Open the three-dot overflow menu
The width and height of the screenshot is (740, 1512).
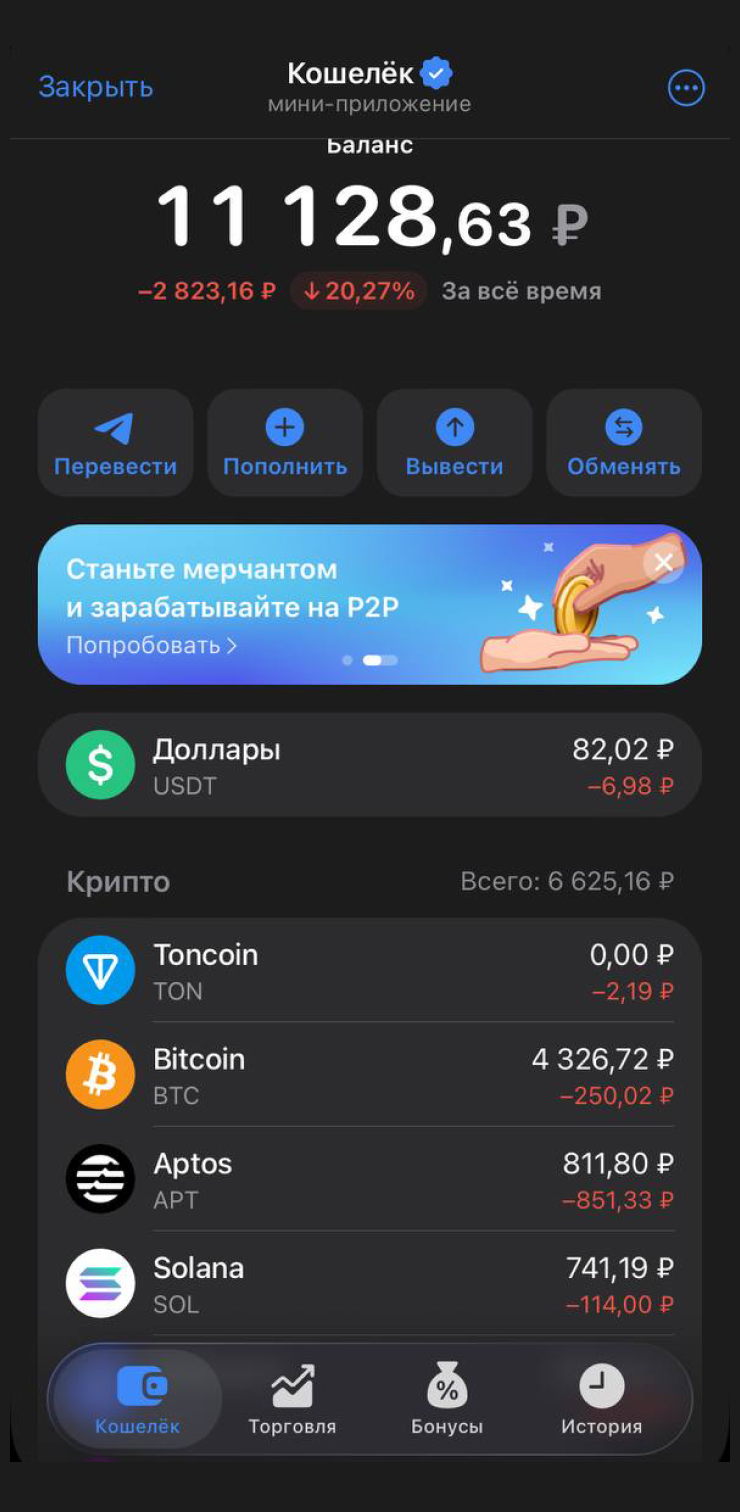pos(686,88)
